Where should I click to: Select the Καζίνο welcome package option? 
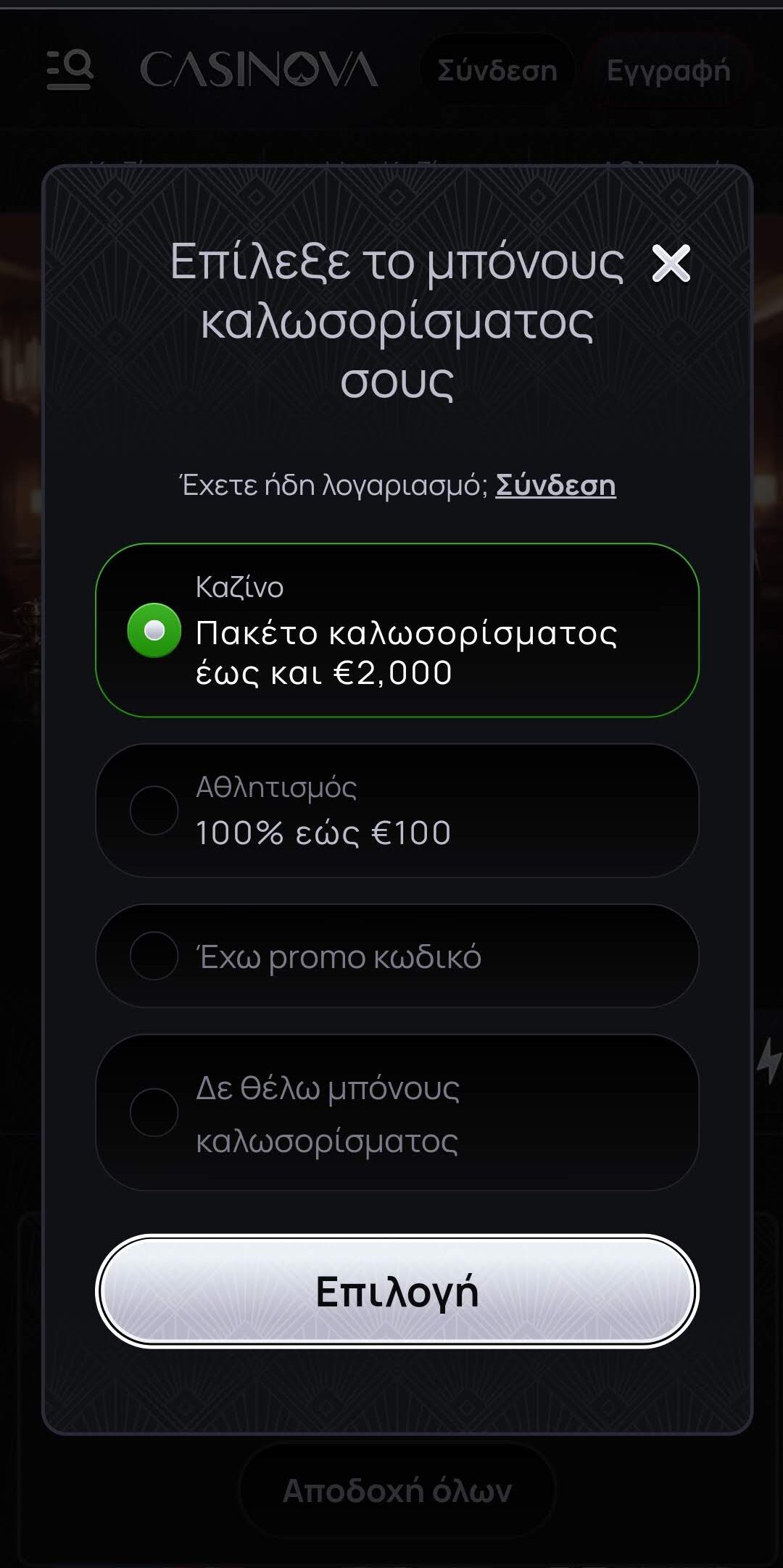397,630
